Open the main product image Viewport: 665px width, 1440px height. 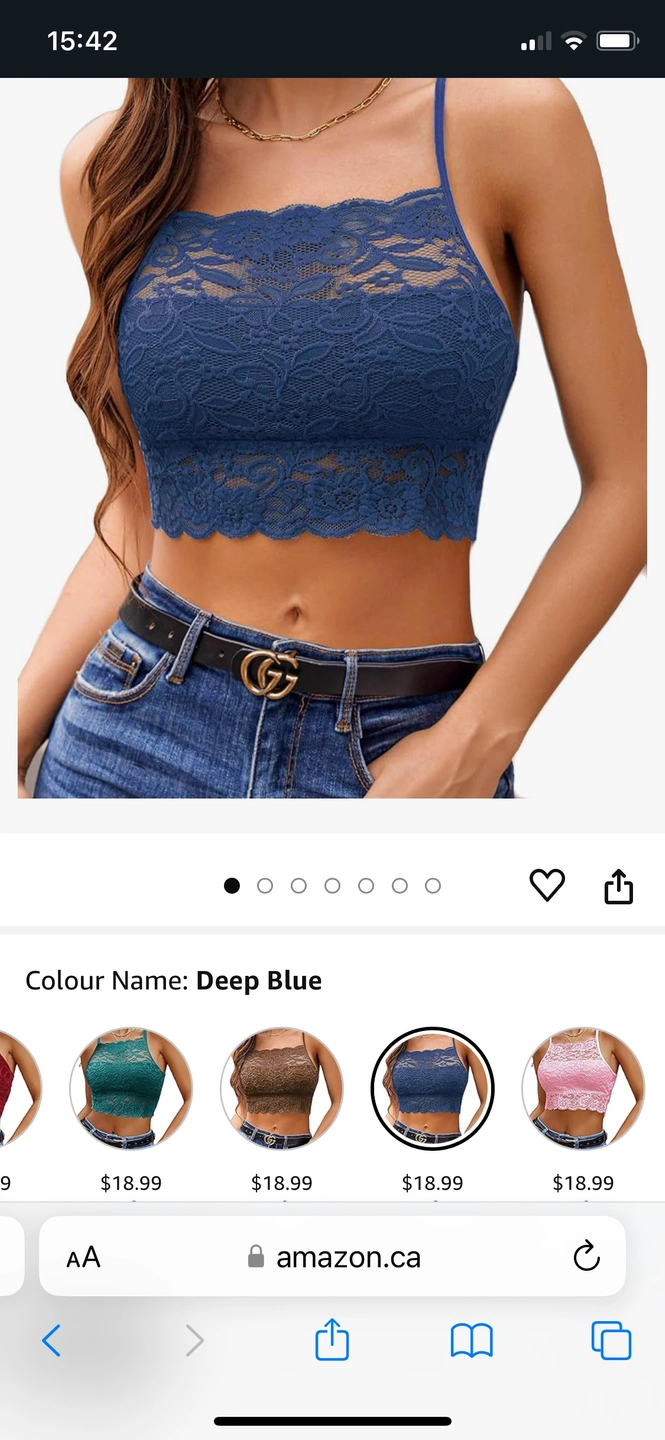click(x=332, y=440)
